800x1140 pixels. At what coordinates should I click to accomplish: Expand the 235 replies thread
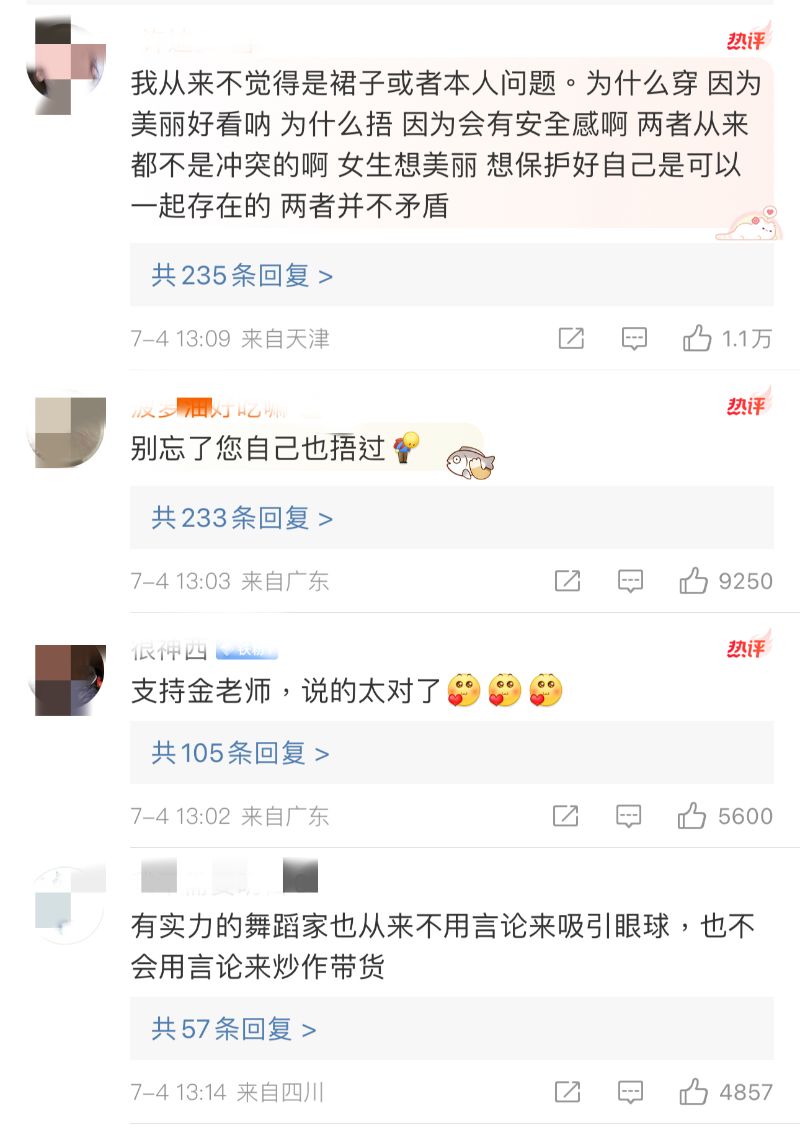[x=242, y=275]
